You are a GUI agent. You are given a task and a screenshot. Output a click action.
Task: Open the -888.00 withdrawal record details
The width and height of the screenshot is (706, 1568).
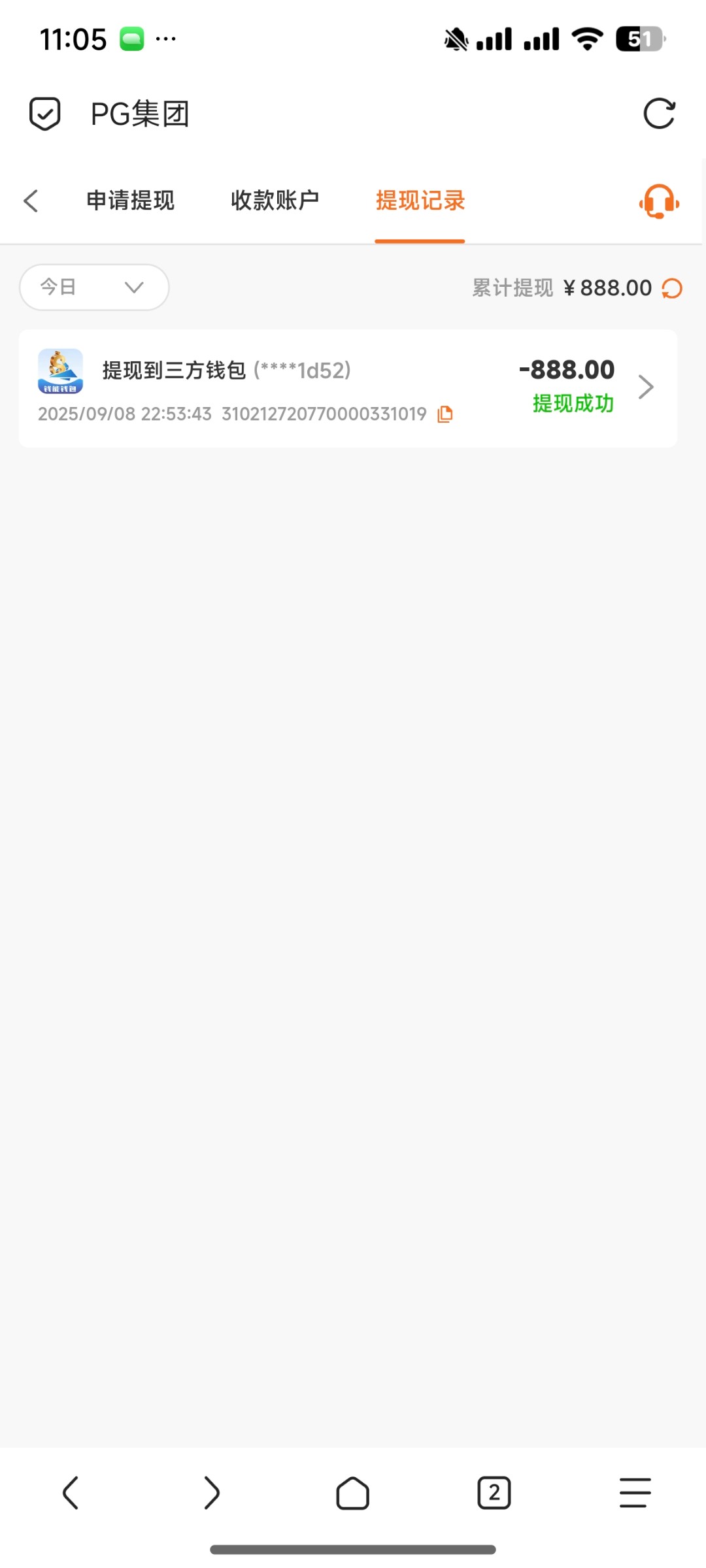[x=646, y=387]
